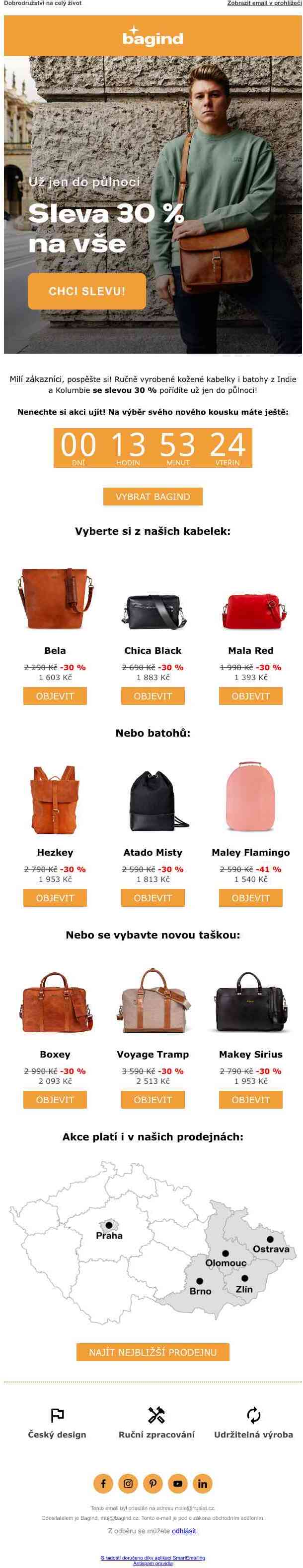Tap the 'odhlásit' unsubscribe link
This screenshot has width=303, height=1568.
(183, 1531)
